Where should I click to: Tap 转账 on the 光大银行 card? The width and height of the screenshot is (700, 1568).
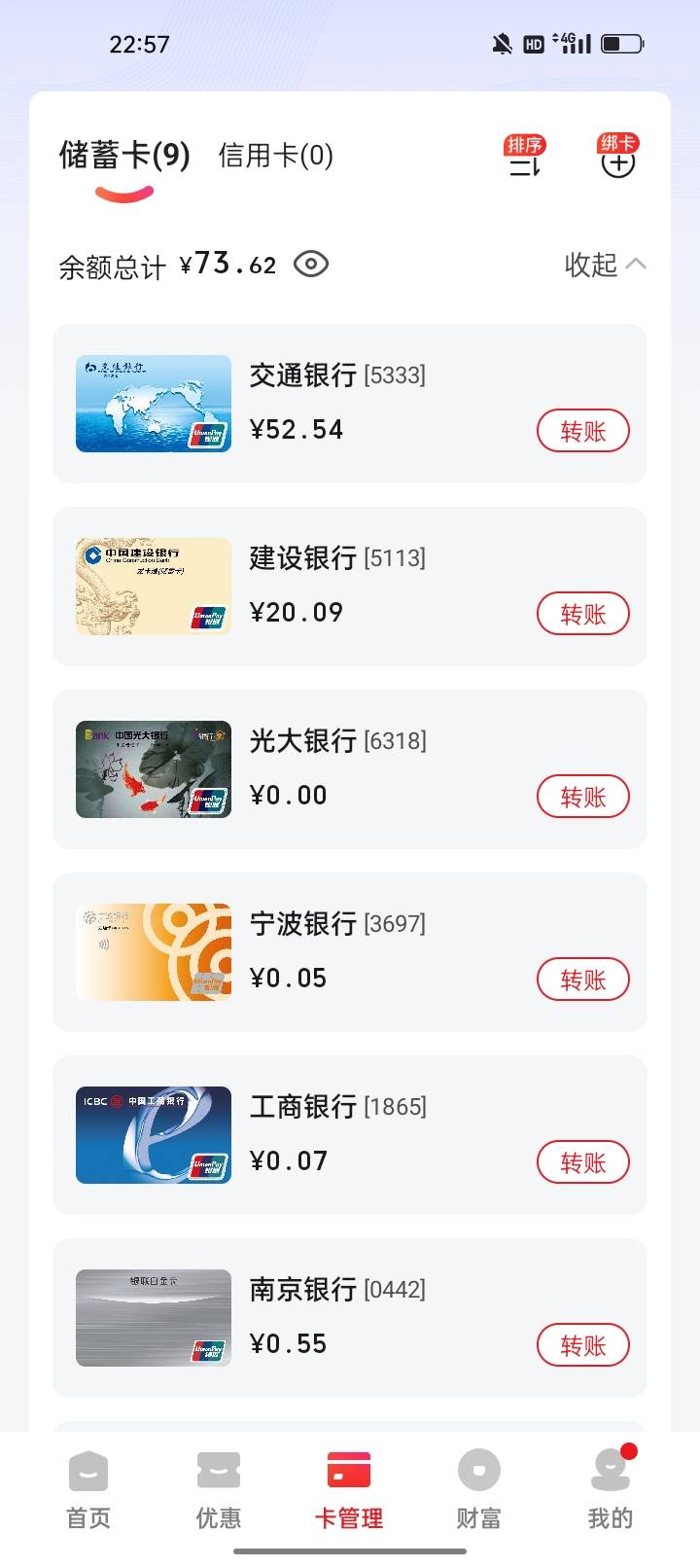(x=582, y=797)
